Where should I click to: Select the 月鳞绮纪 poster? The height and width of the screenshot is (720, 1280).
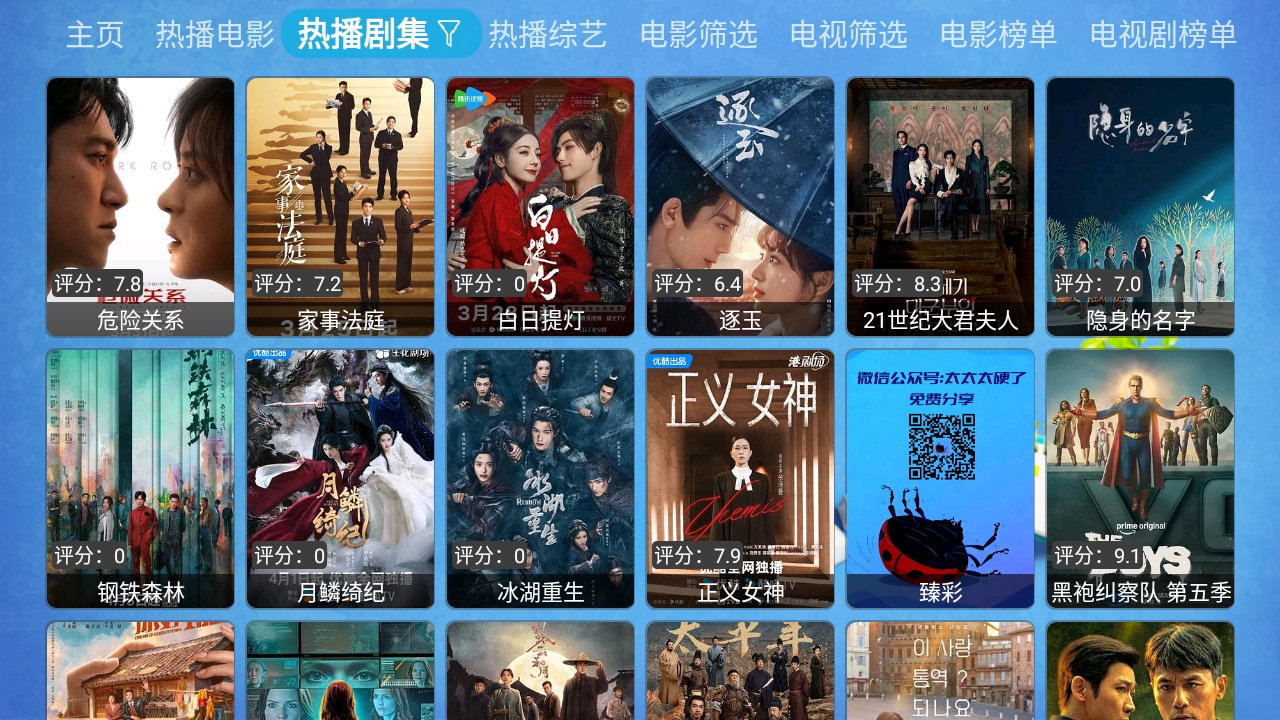click(340, 478)
